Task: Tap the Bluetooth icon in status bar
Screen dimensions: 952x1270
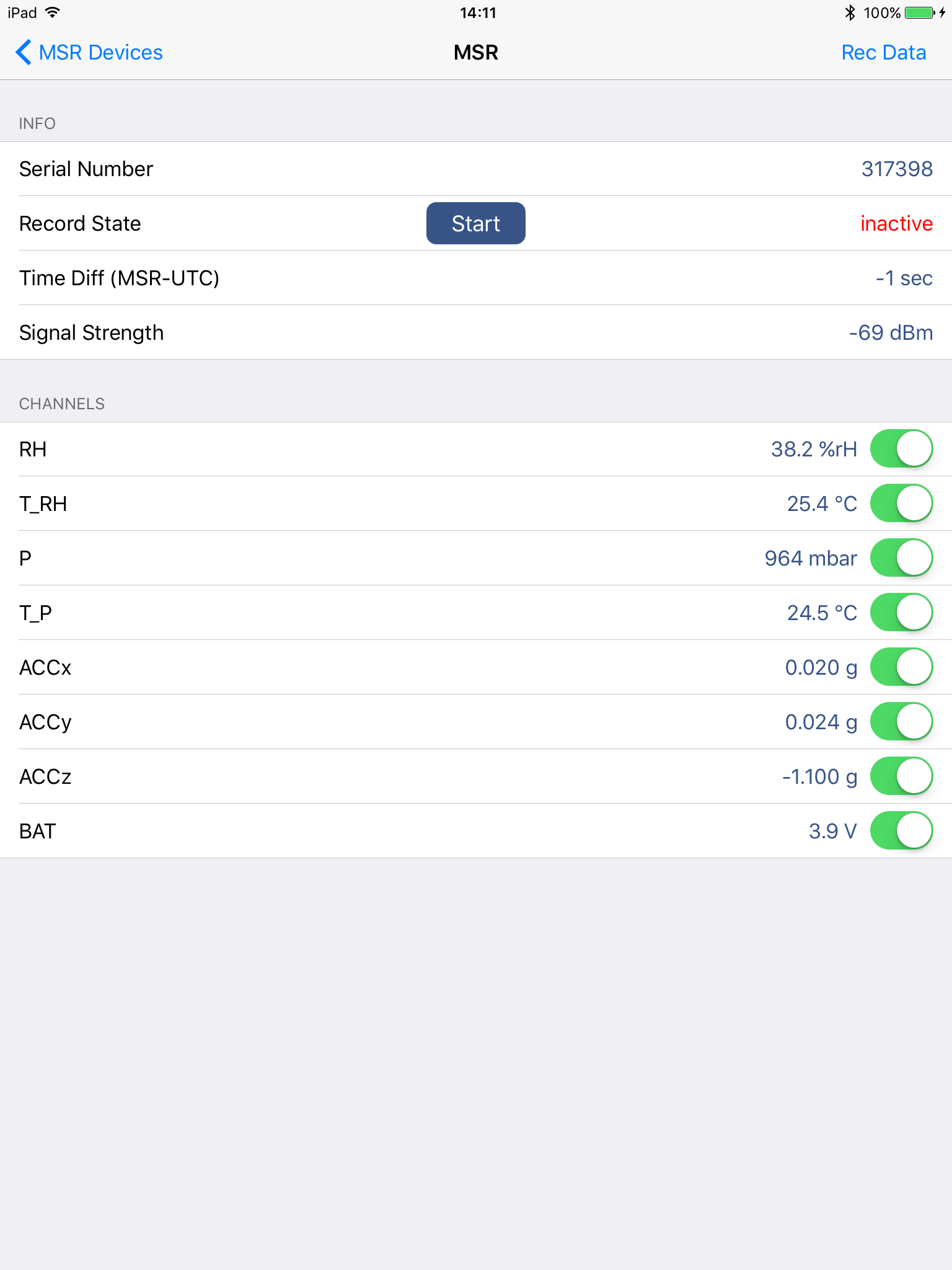Action: coord(849,11)
